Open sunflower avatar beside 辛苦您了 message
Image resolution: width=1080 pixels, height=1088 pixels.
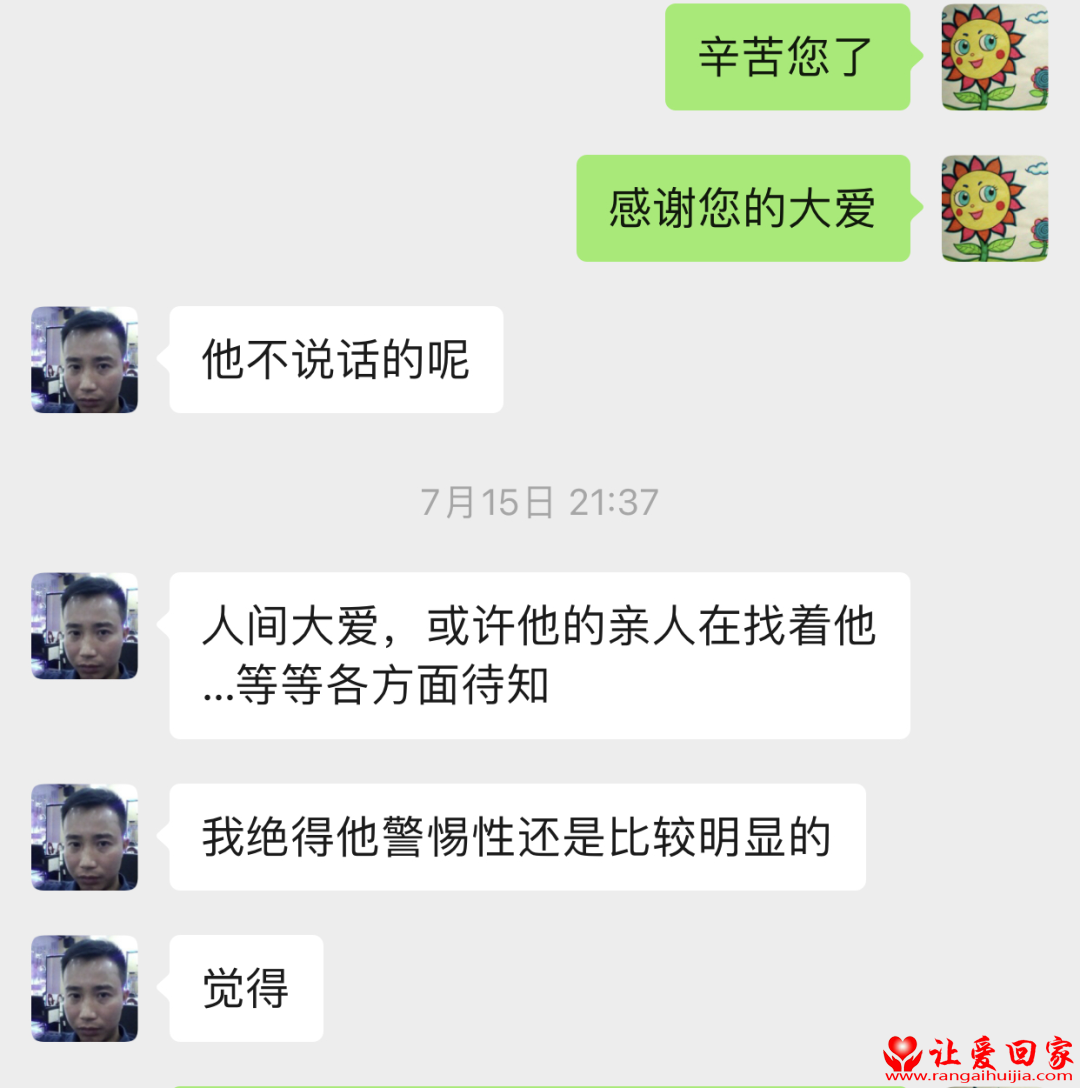994,57
